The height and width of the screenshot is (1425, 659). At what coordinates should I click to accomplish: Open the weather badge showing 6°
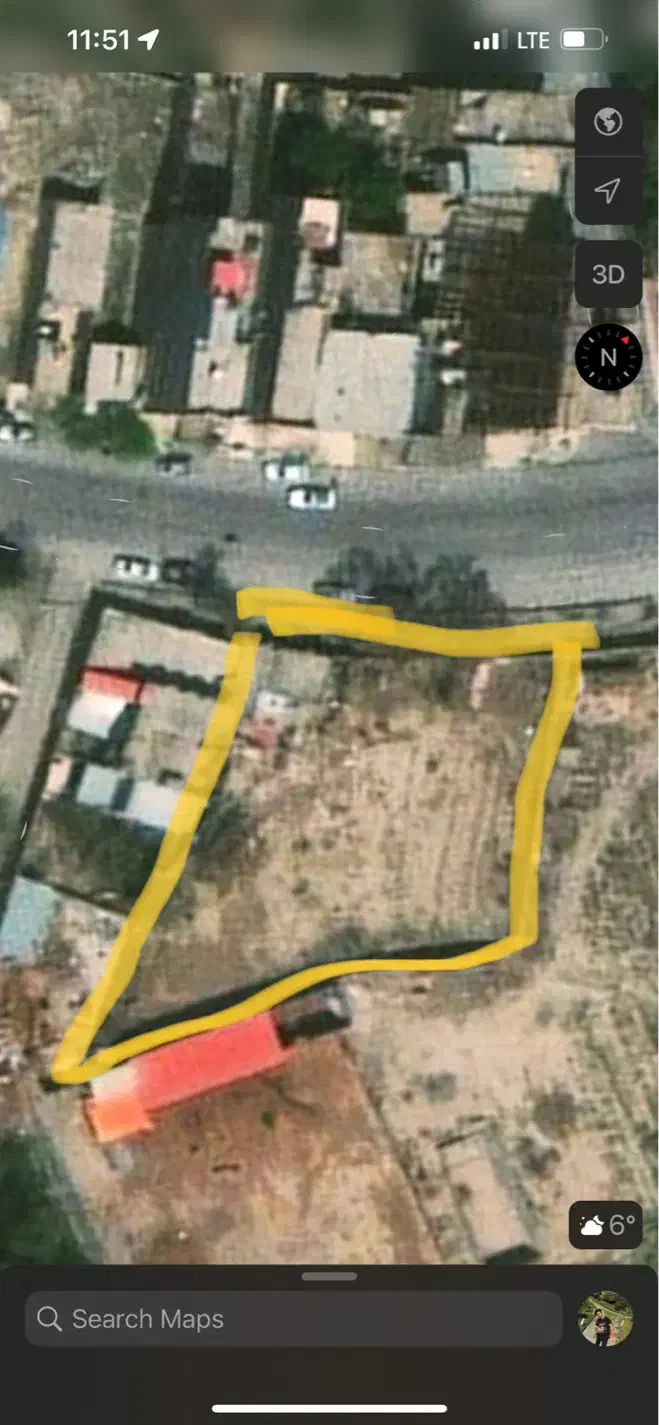[606, 1225]
